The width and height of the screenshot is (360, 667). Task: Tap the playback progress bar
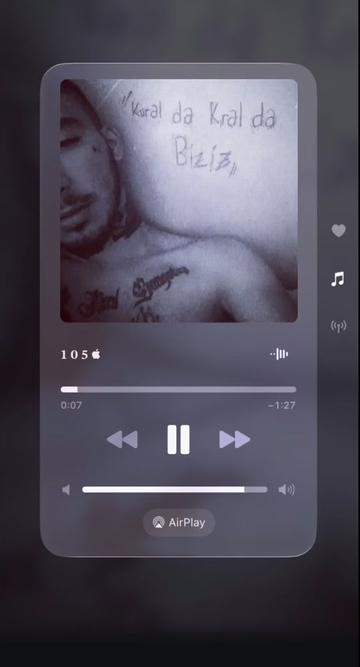(178, 389)
